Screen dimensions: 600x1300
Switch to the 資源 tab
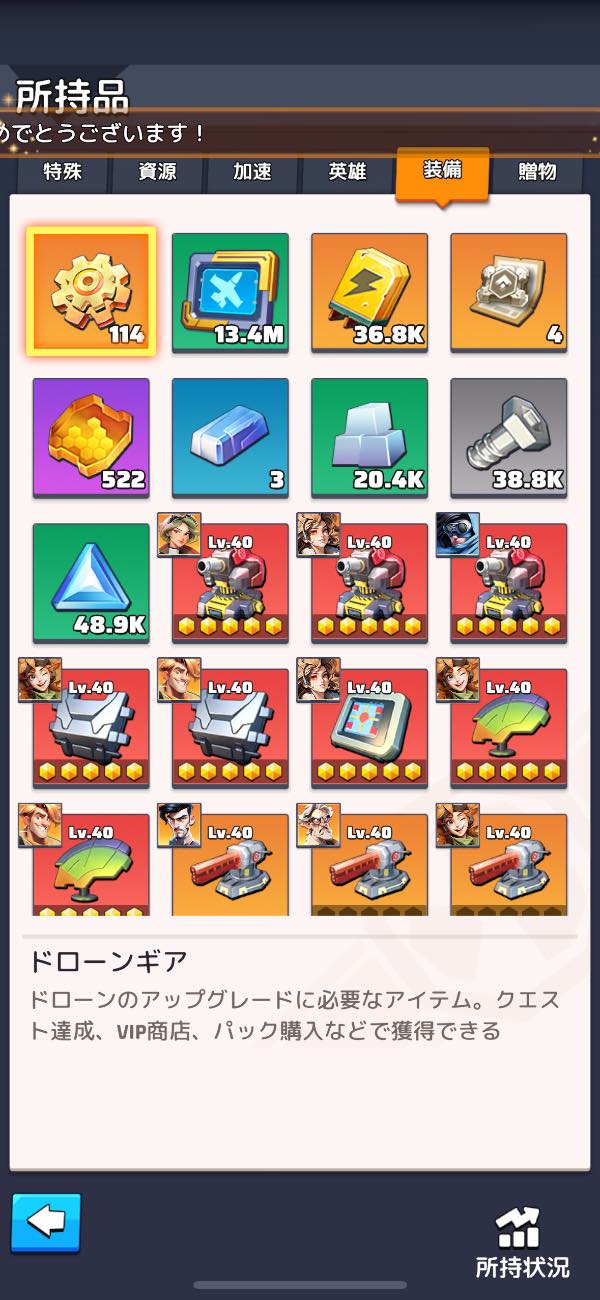click(157, 172)
